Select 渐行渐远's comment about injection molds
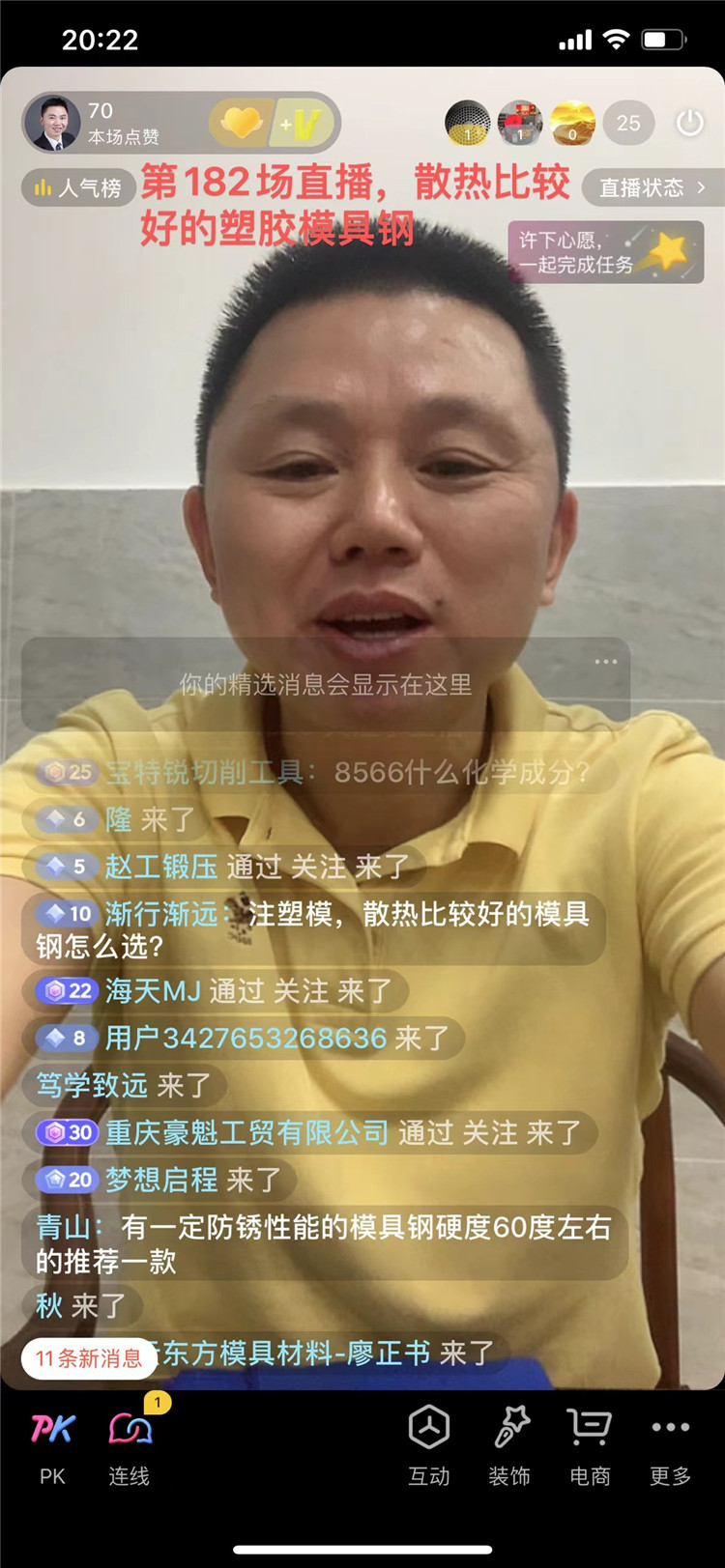The height and width of the screenshot is (1568, 725). click(312, 929)
